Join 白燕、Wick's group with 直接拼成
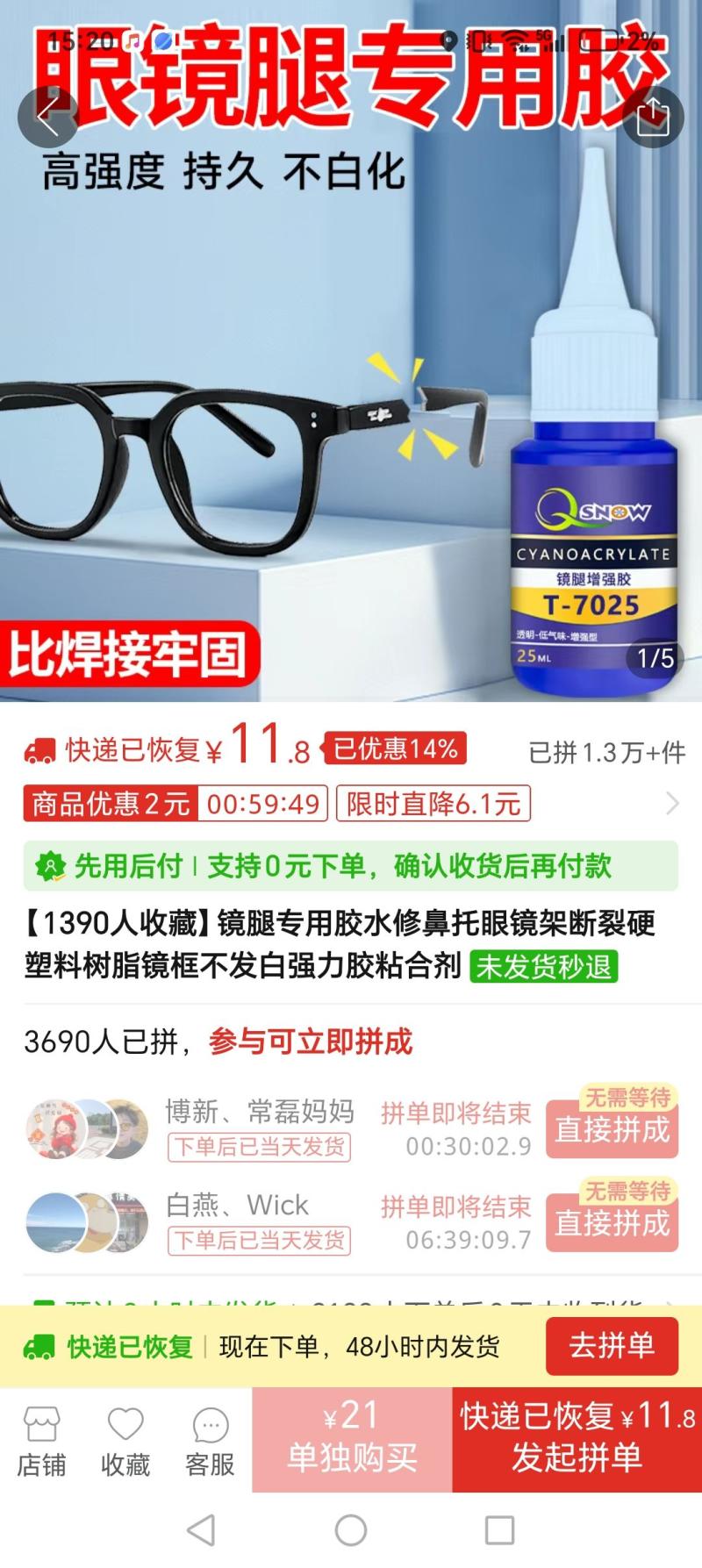The image size is (702, 1568). click(612, 1222)
